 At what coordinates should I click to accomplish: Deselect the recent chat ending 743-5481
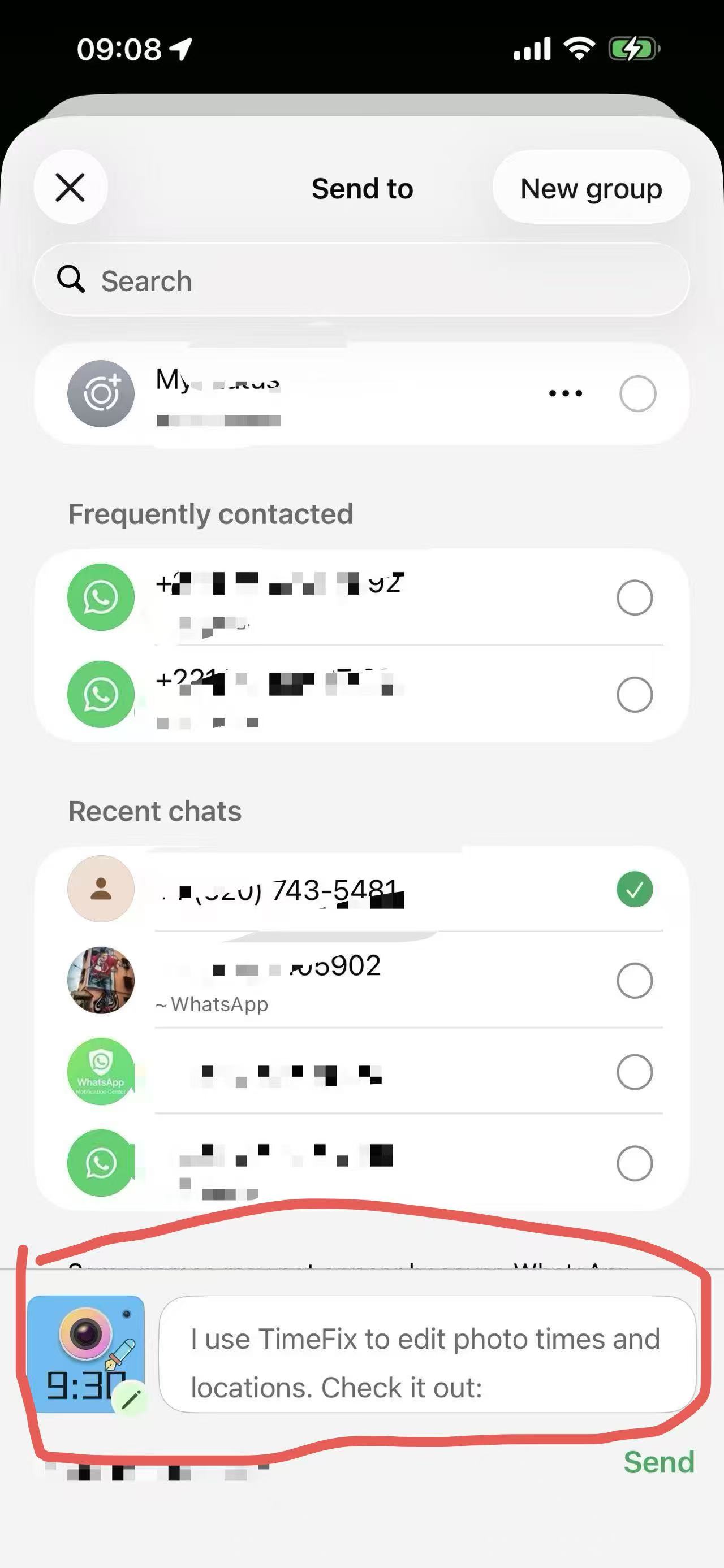(x=635, y=889)
